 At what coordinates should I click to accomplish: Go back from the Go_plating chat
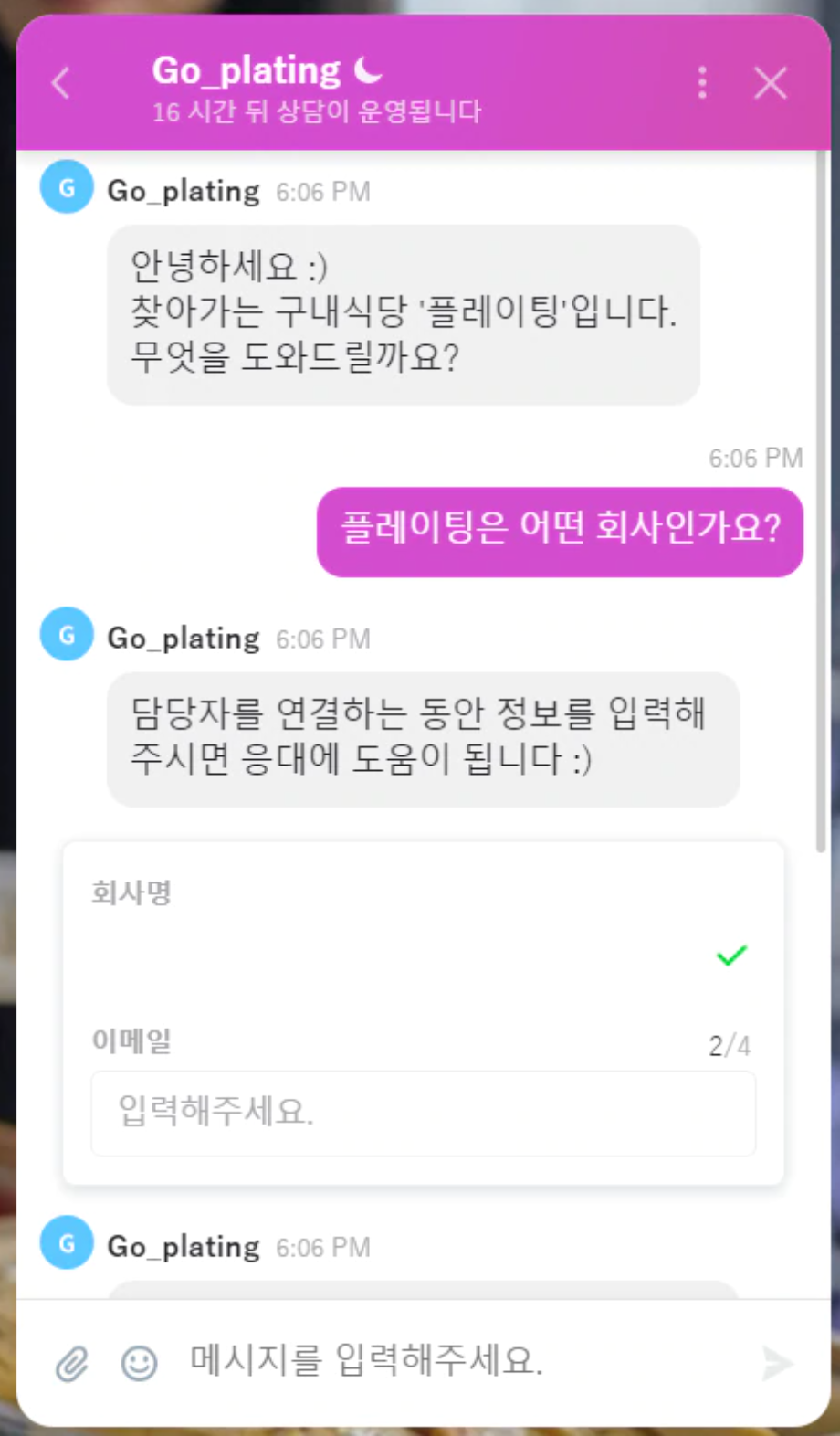coord(61,83)
